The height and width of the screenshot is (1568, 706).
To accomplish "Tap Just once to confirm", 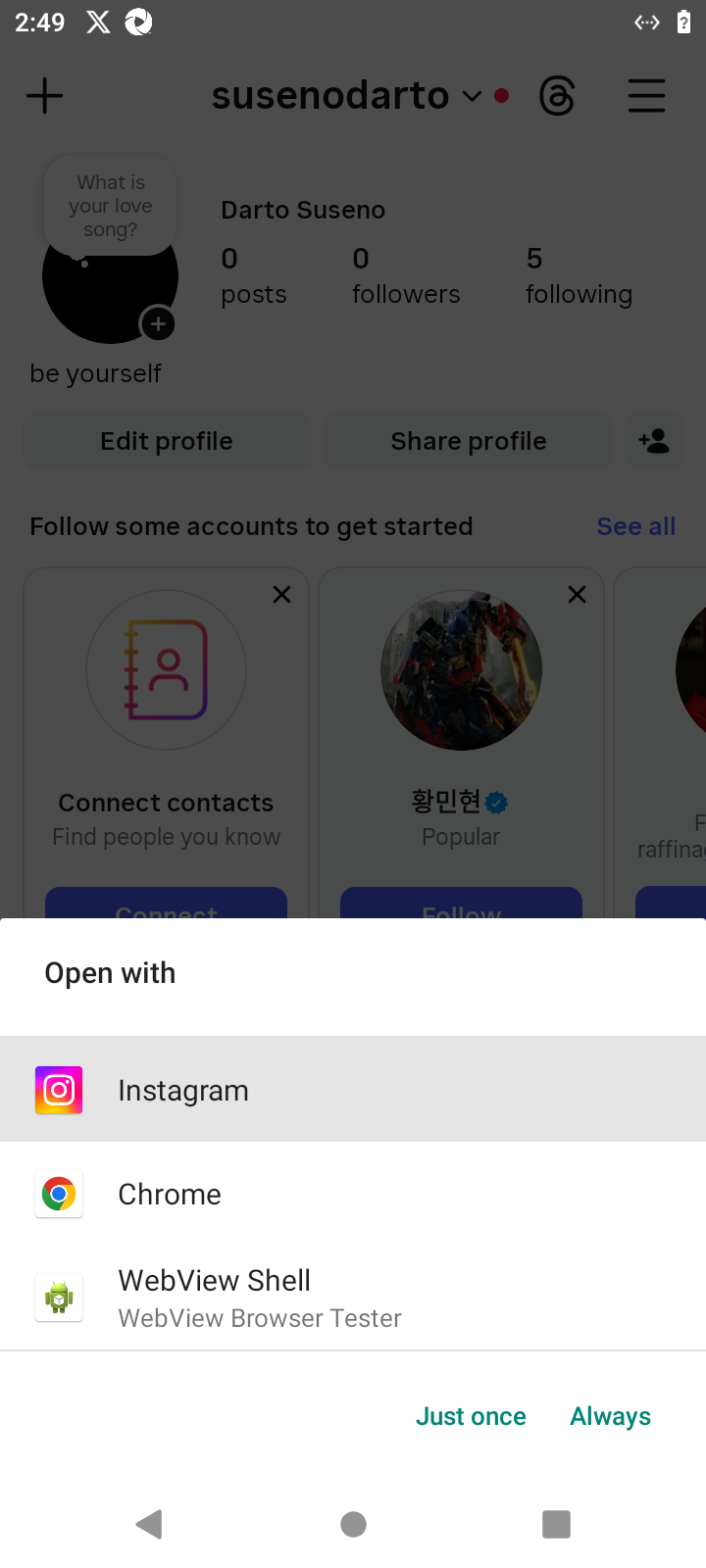I will (471, 1416).
